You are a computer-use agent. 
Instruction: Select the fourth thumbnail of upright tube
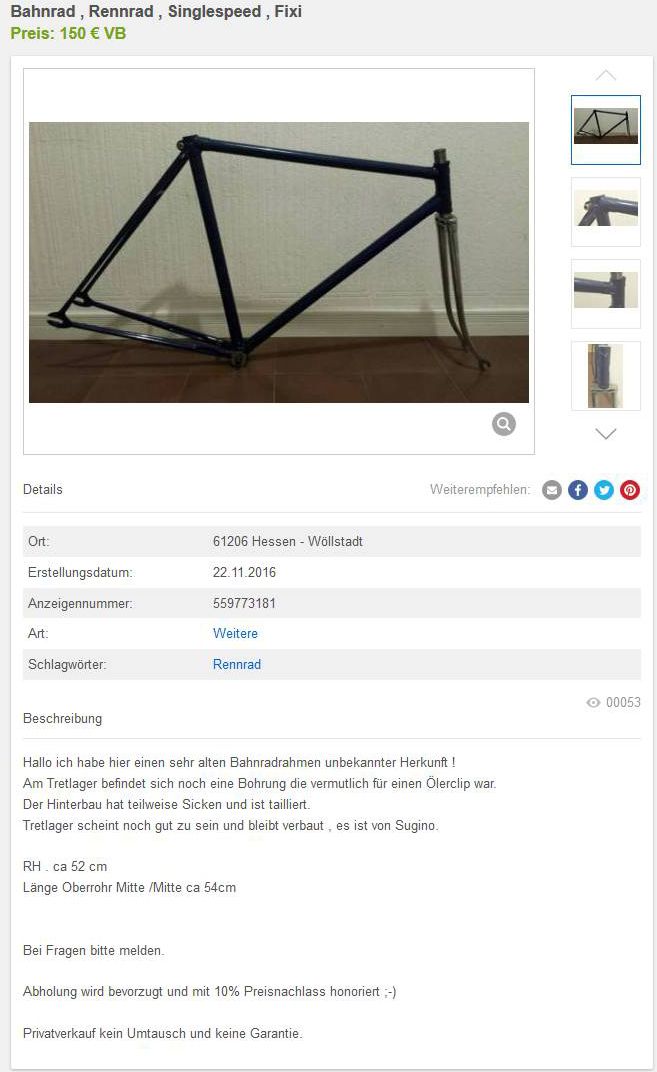click(606, 376)
